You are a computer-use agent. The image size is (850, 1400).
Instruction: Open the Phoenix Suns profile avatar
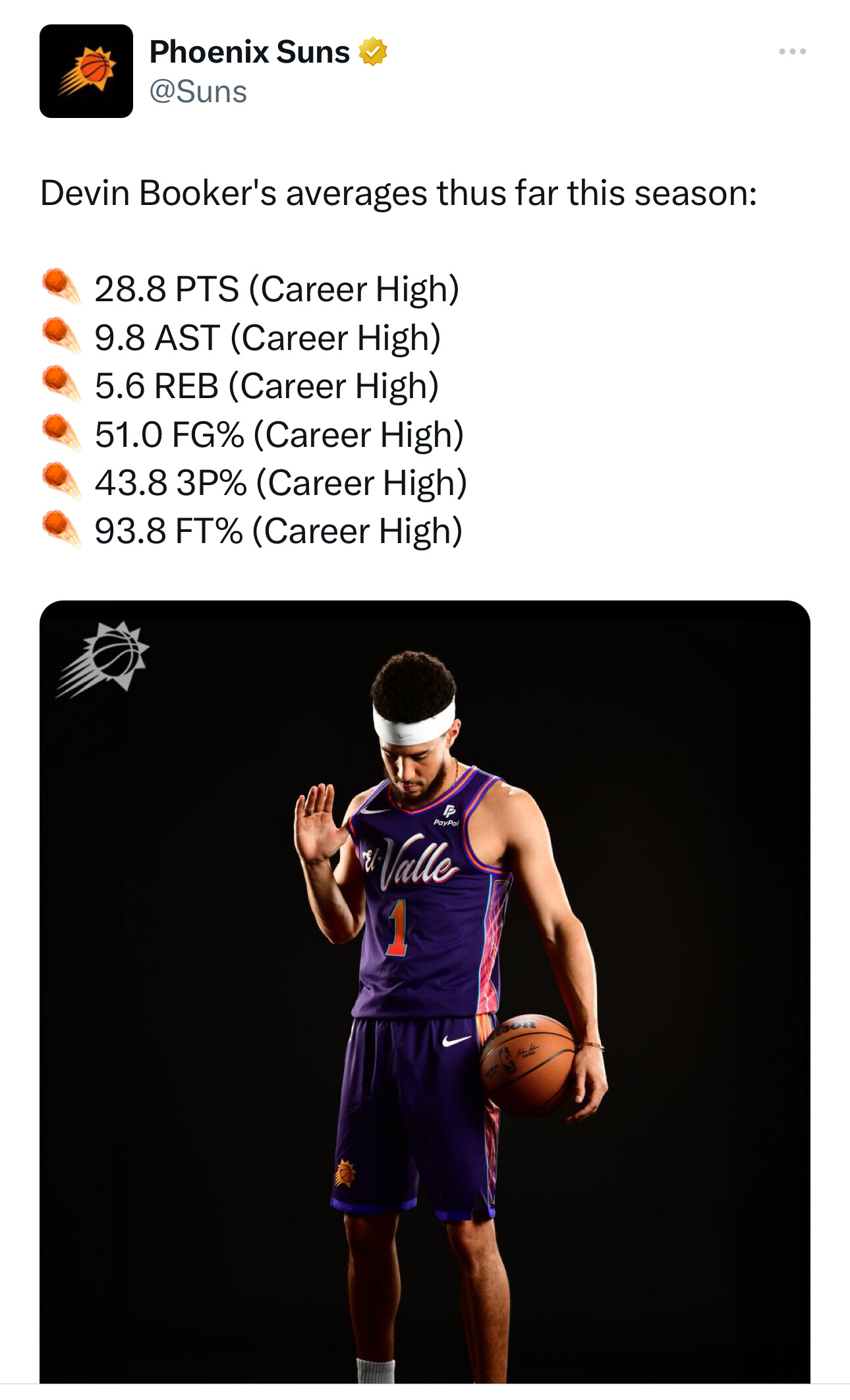click(x=86, y=71)
